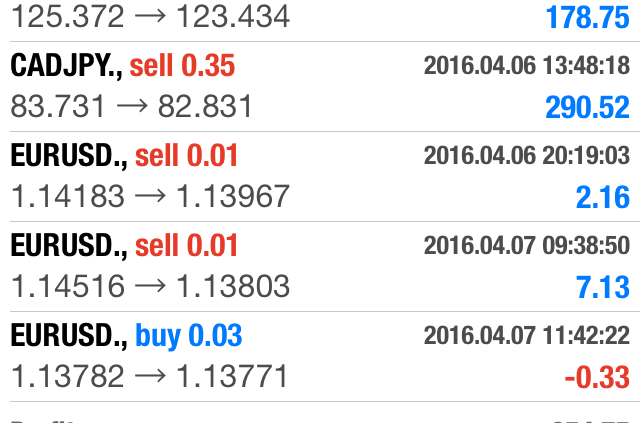This screenshot has width=640, height=423.
Task: Select EURUSD sell trade with 7.13 profit
Action: click(320, 266)
